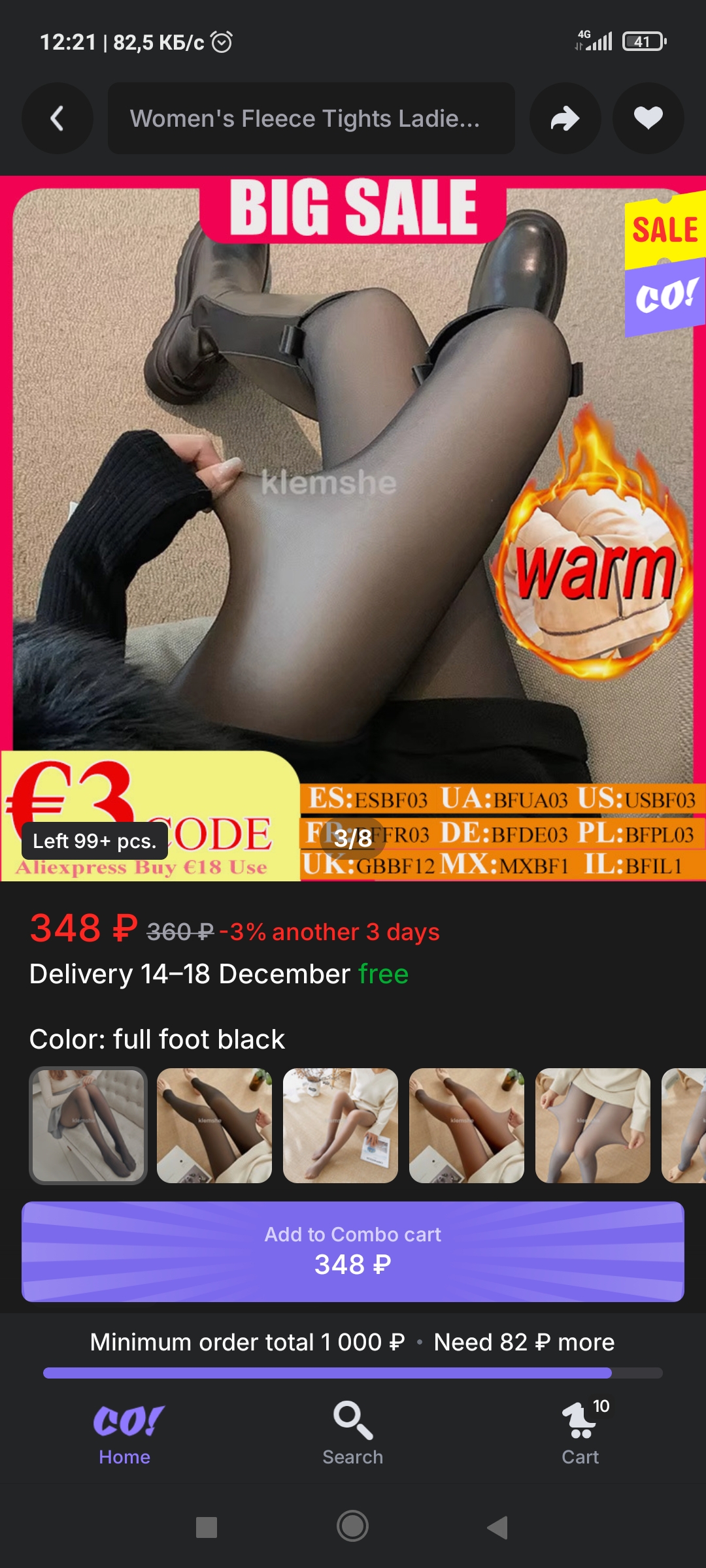Viewport: 706px width, 1568px height.
Task: Select the first full foot black variant
Action: (x=88, y=1126)
